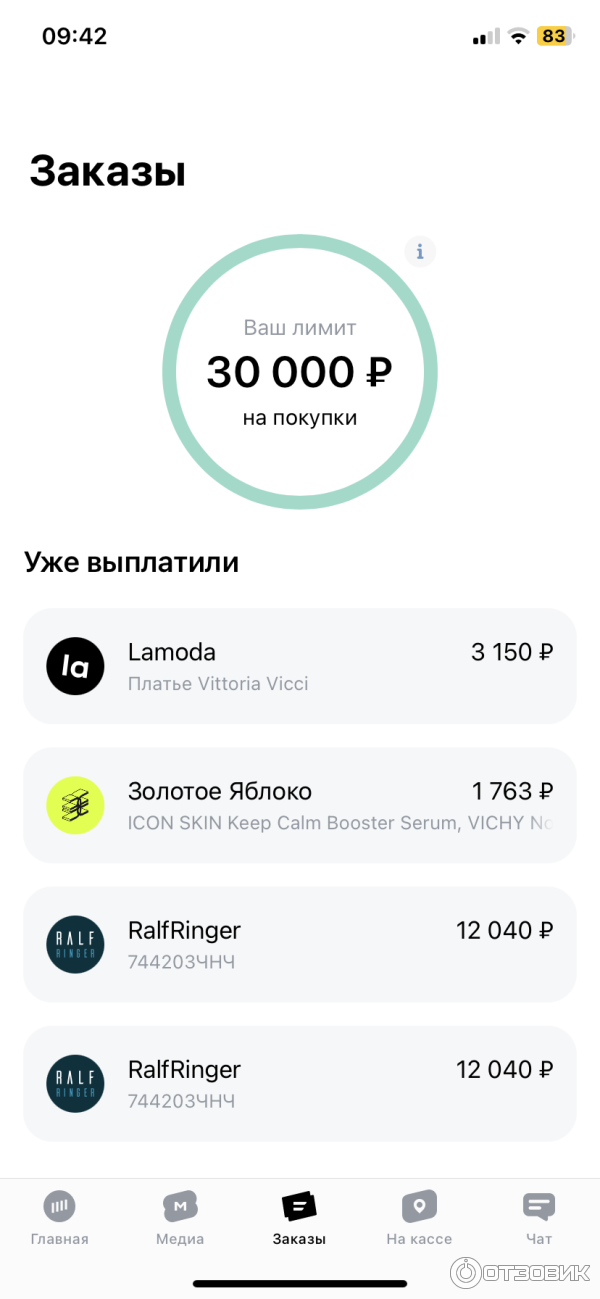Open the limit info icon

[420, 252]
